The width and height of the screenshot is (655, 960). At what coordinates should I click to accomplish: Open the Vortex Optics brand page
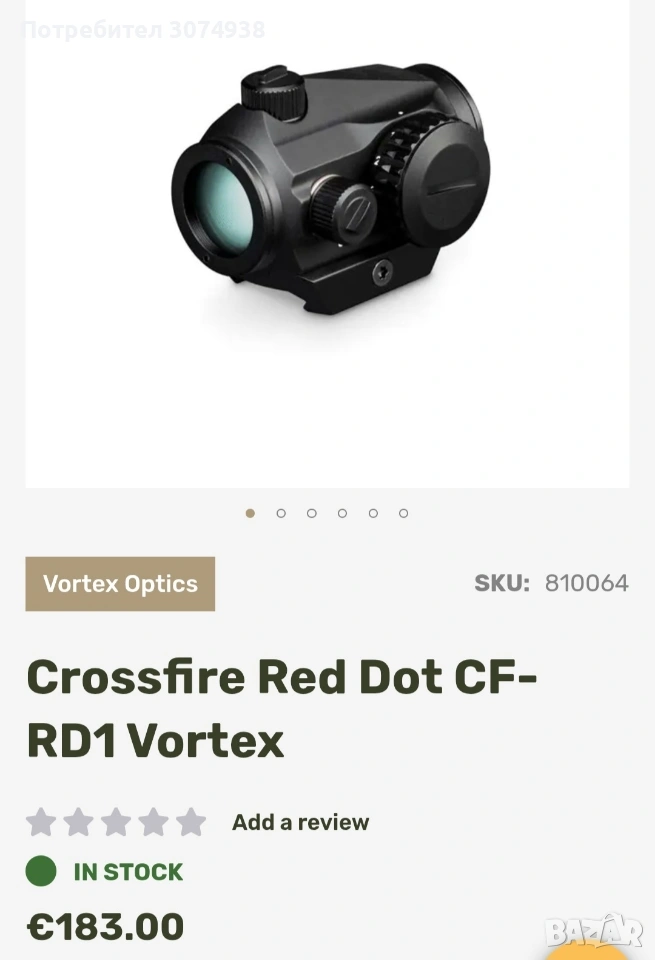pyautogui.click(x=120, y=584)
